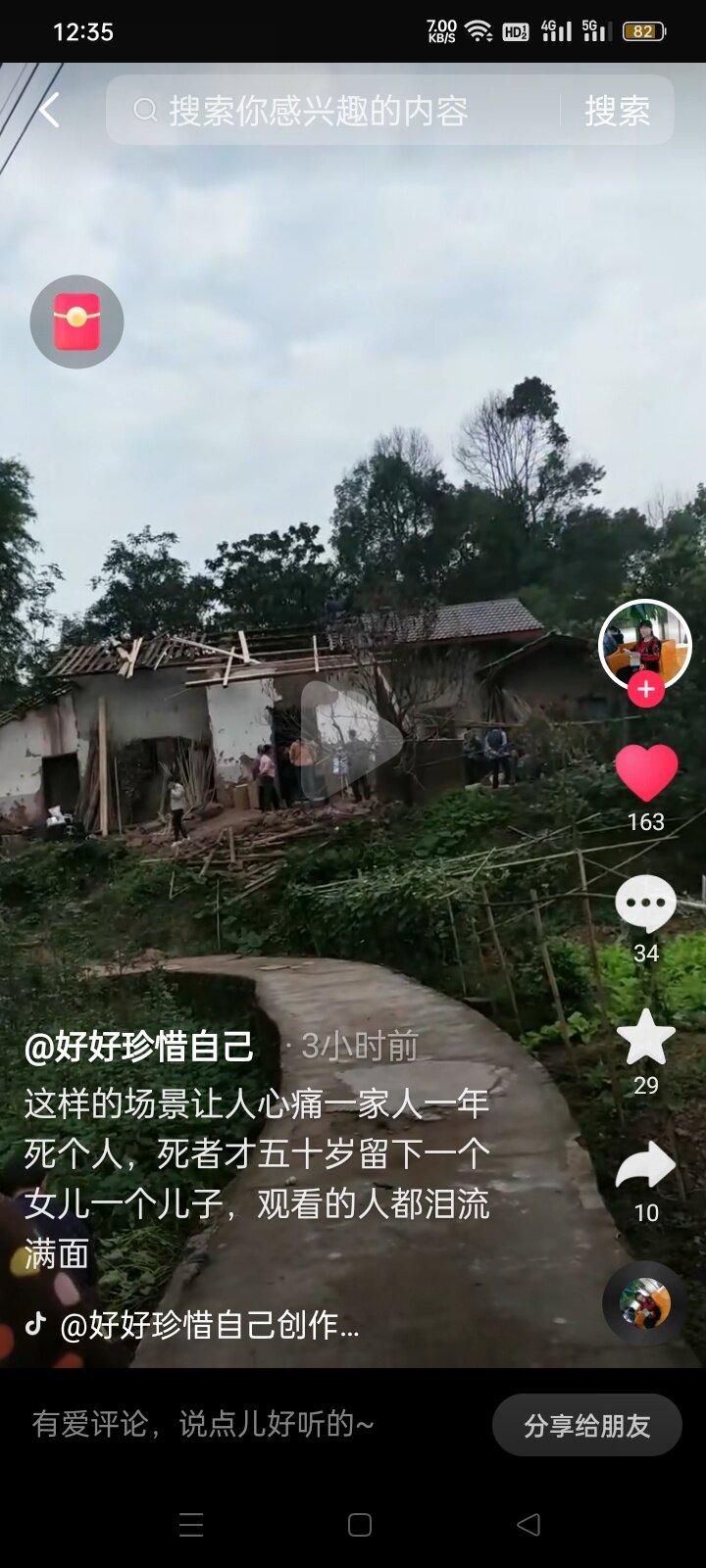Tap 分享给朋友 button
This screenshot has height=1568, width=706.
pyautogui.click(x=586, y=1425)
